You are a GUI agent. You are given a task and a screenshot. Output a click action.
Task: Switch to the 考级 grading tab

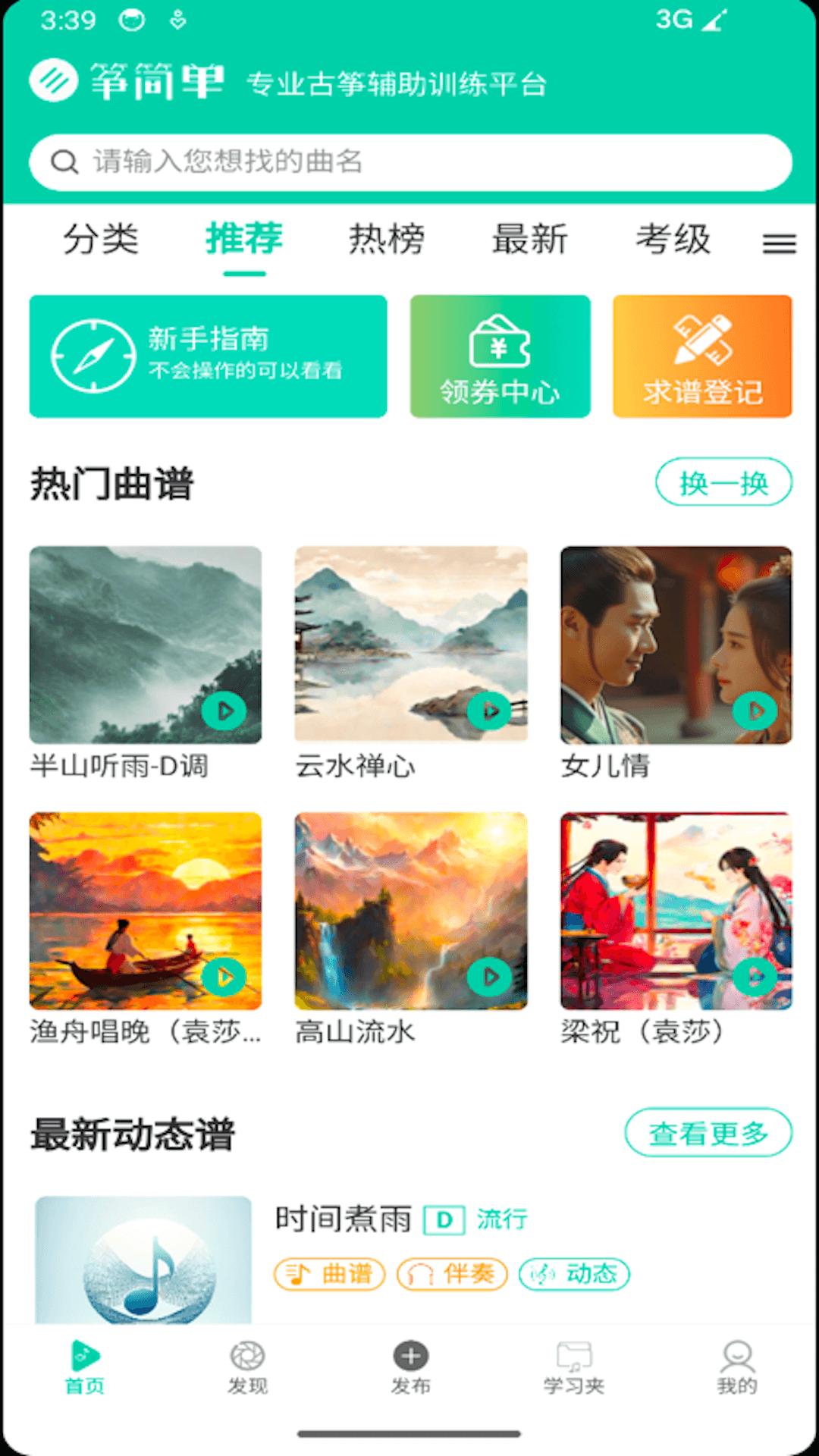(673, 239)
